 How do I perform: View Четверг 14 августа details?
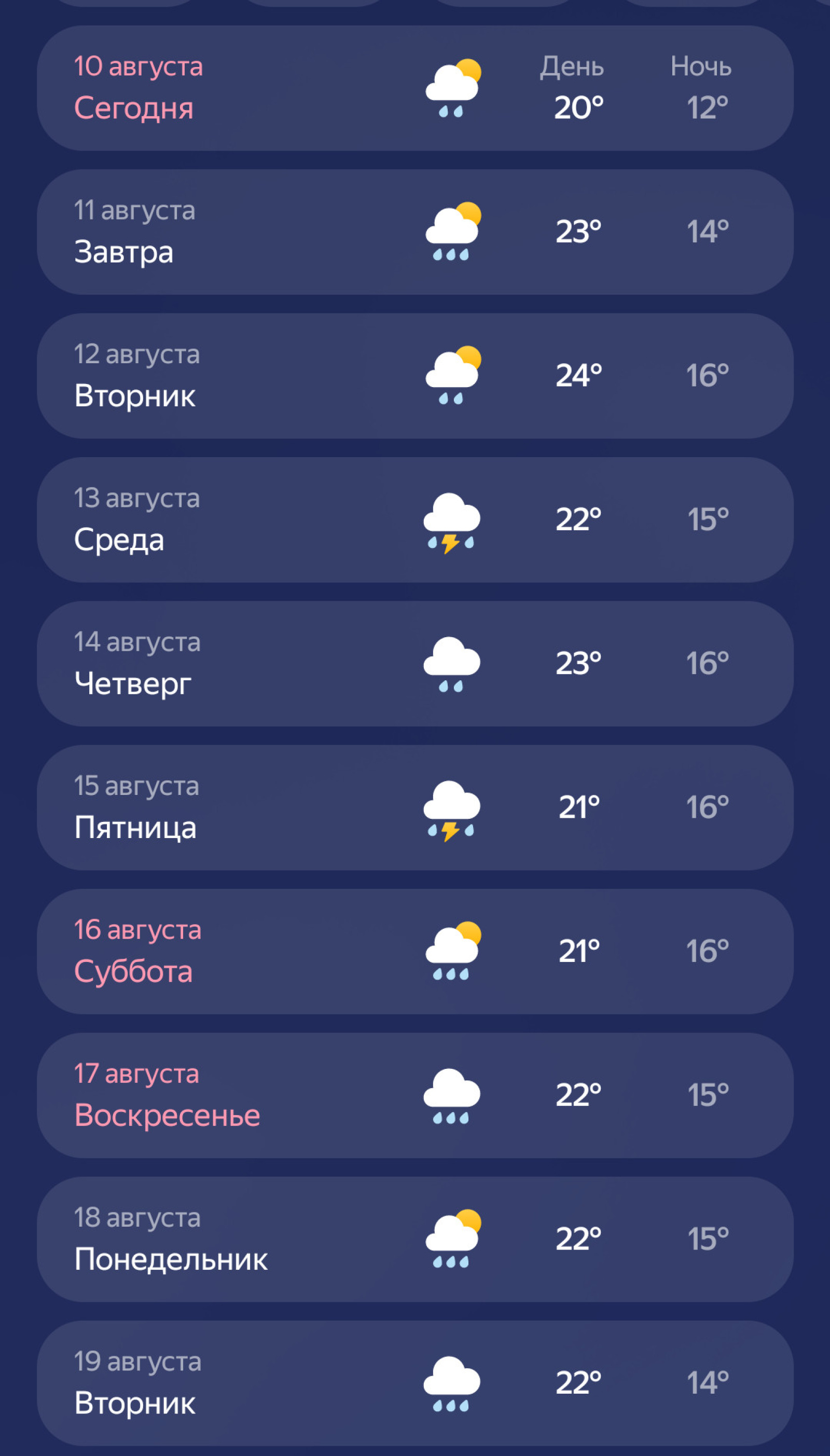(415, 663)
